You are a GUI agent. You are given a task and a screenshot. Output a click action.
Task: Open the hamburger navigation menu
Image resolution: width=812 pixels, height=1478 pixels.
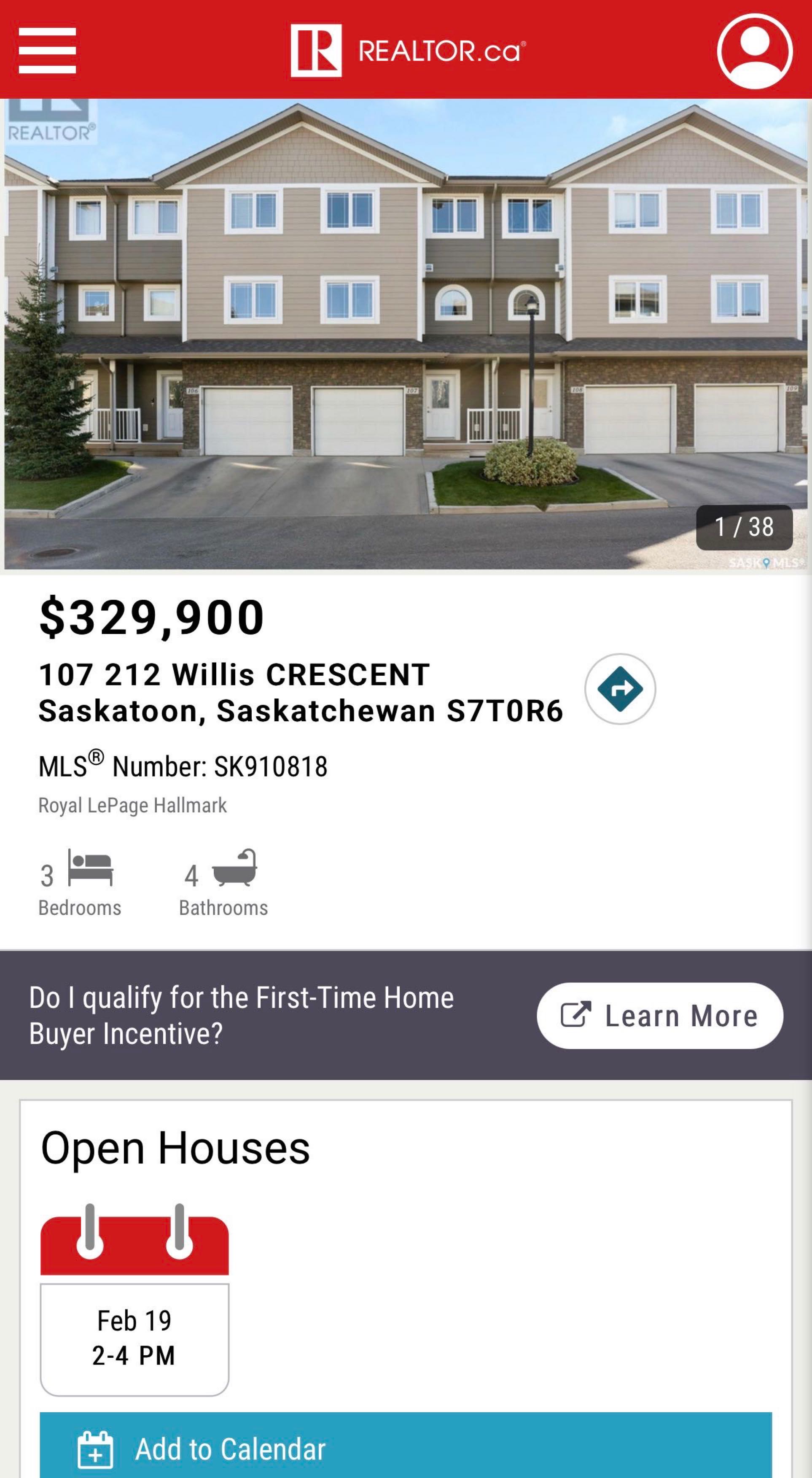(47, 51)
